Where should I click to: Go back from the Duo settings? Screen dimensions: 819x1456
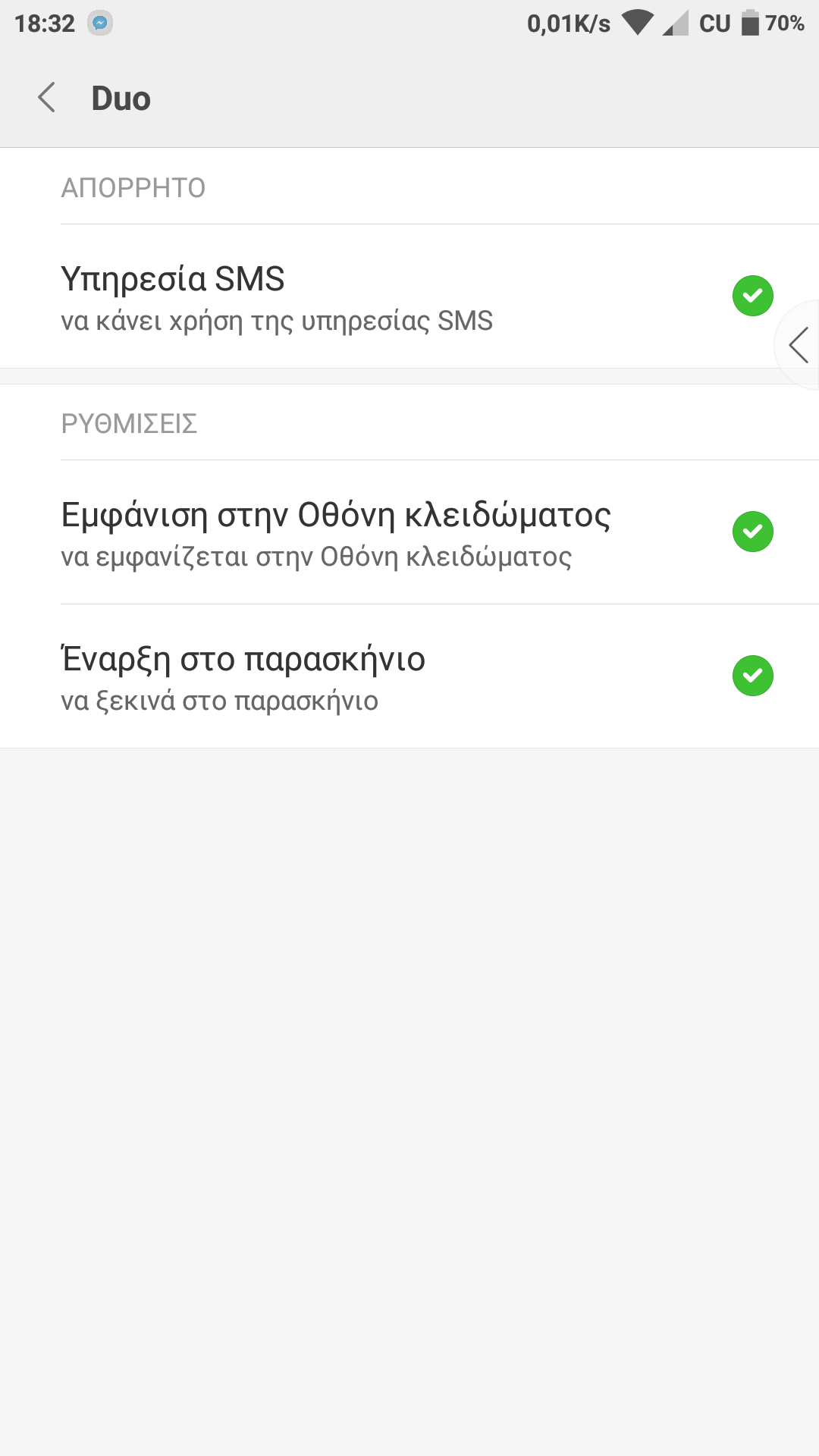click(47, 98)
